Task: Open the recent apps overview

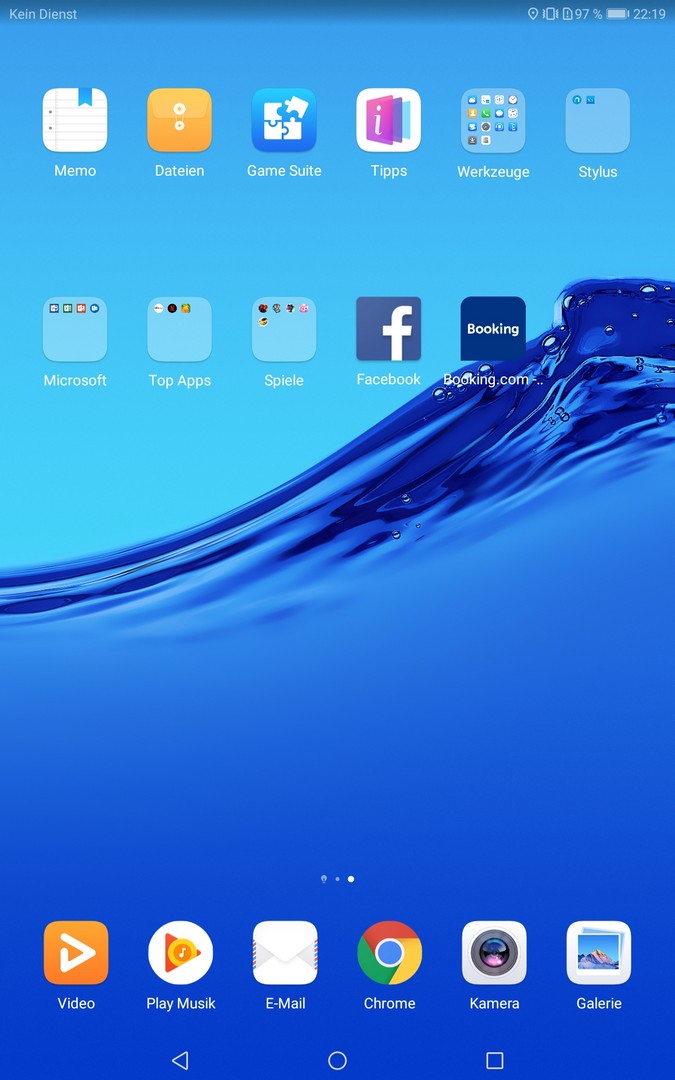Action: point(495,1060)
